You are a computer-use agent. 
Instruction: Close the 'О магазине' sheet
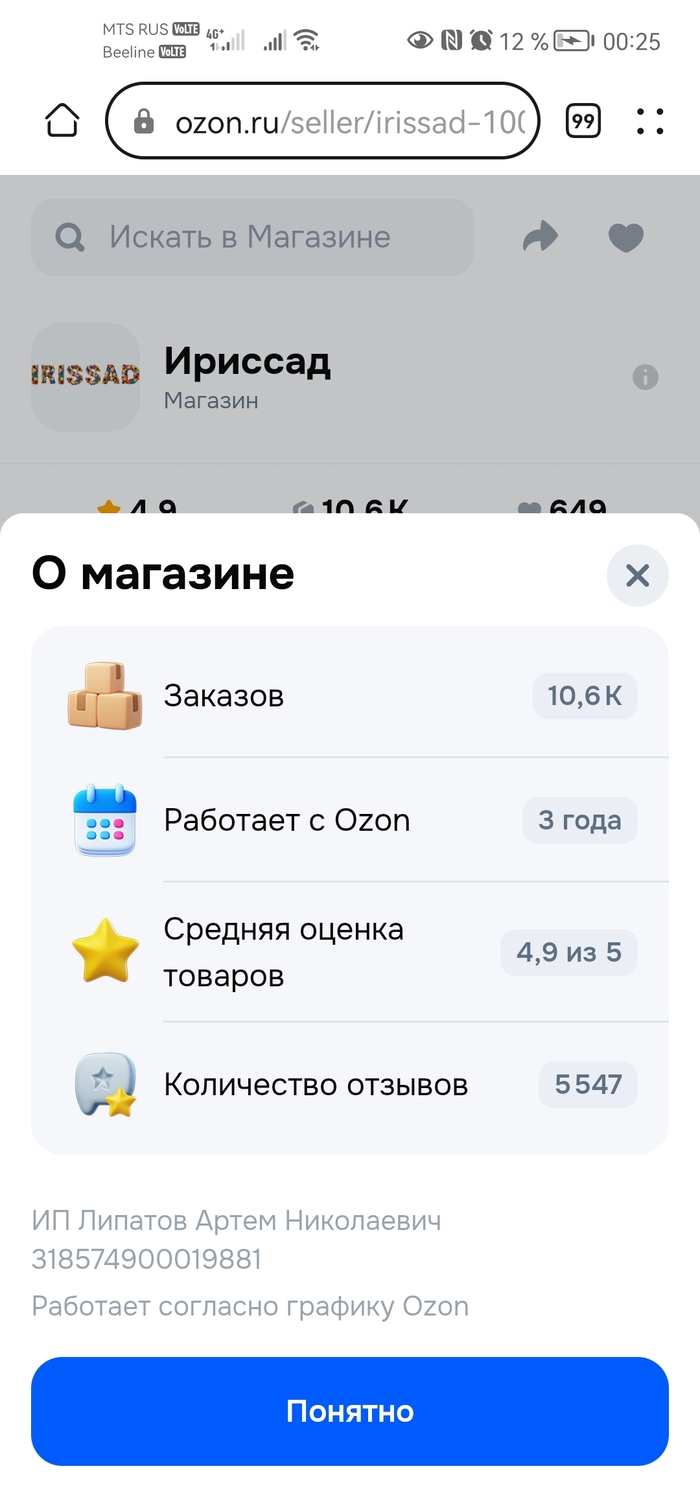(x=637, y=575)
